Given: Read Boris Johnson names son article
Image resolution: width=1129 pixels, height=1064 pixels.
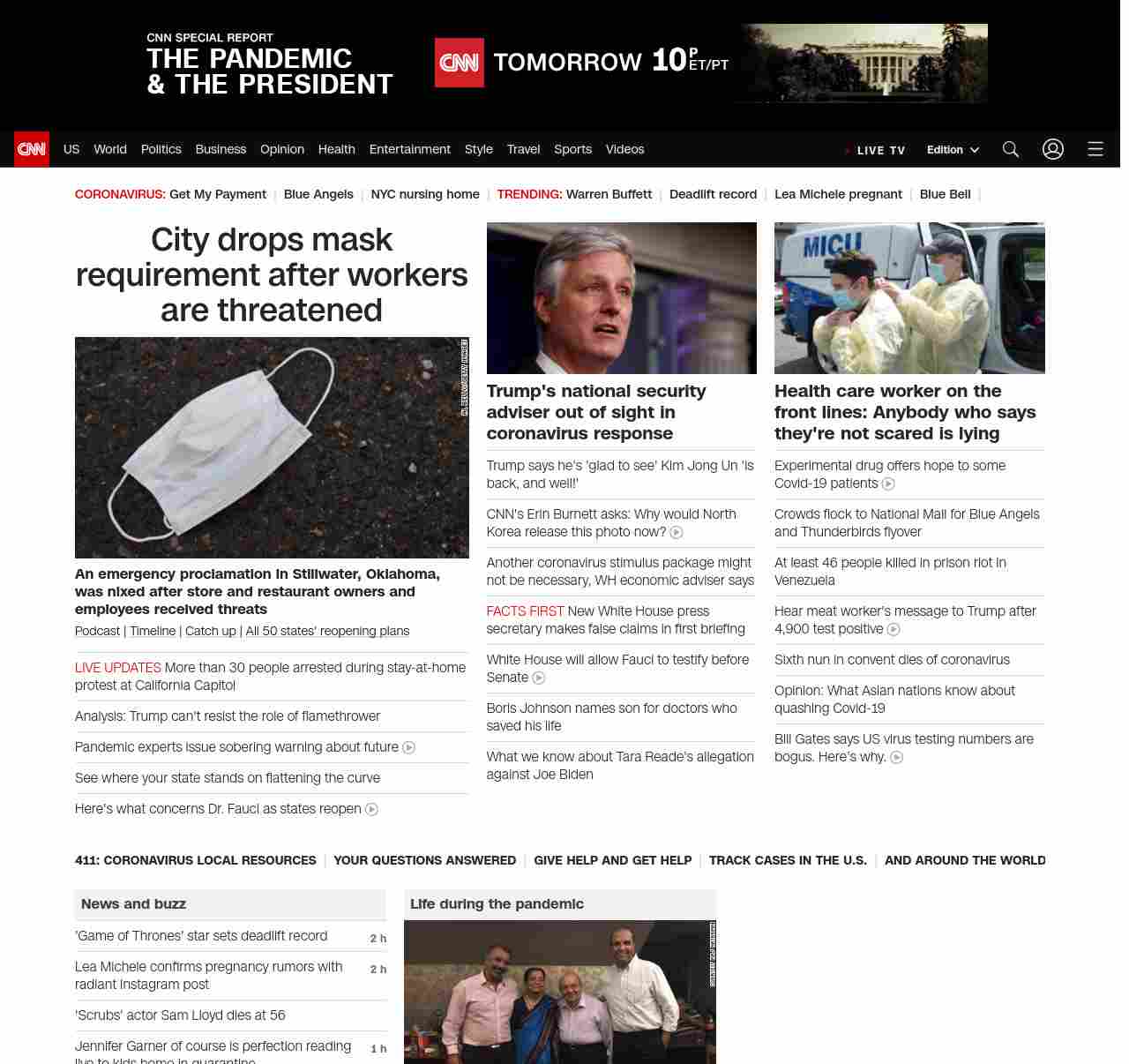Looking at the screenshot, I should [x=611, y=716].
